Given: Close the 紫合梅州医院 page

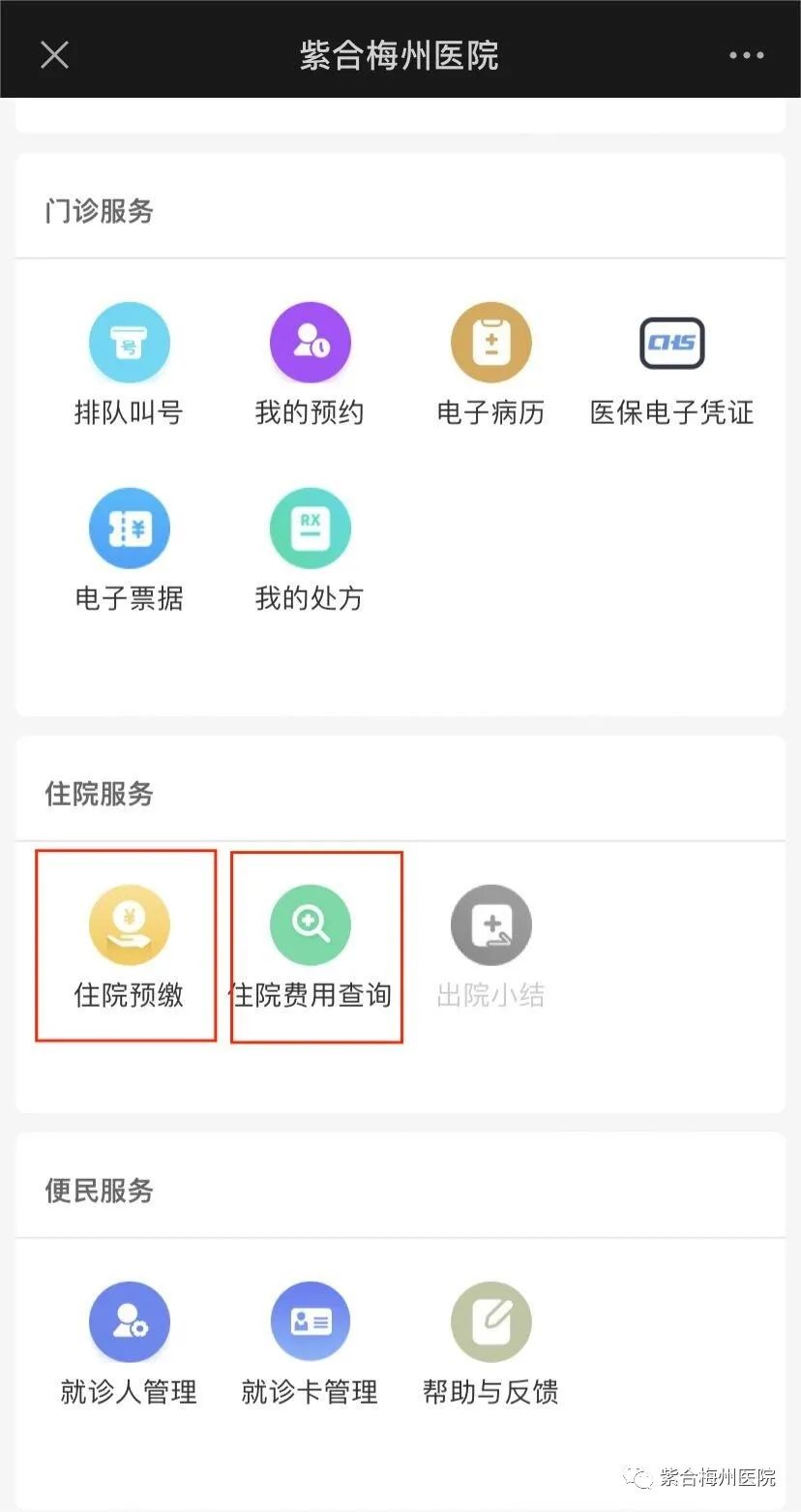Looking at the screenshot, I should tap(54, 55).
